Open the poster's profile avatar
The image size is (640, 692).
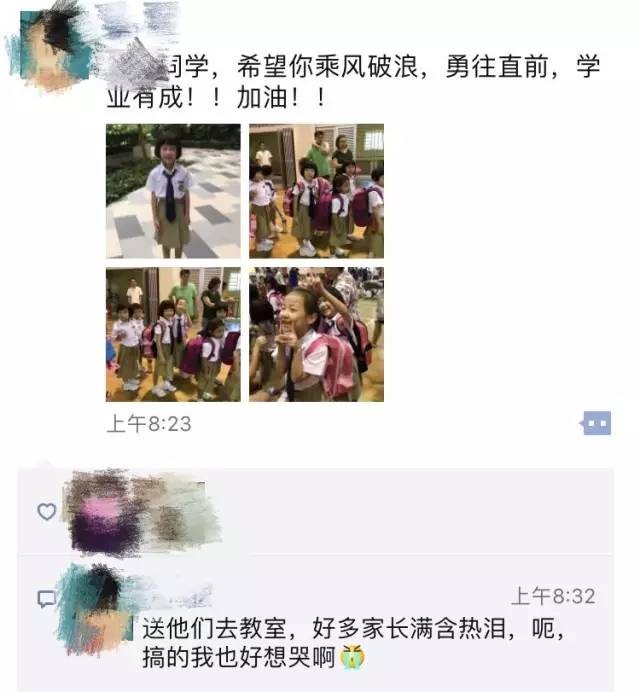tap(50, 45)
